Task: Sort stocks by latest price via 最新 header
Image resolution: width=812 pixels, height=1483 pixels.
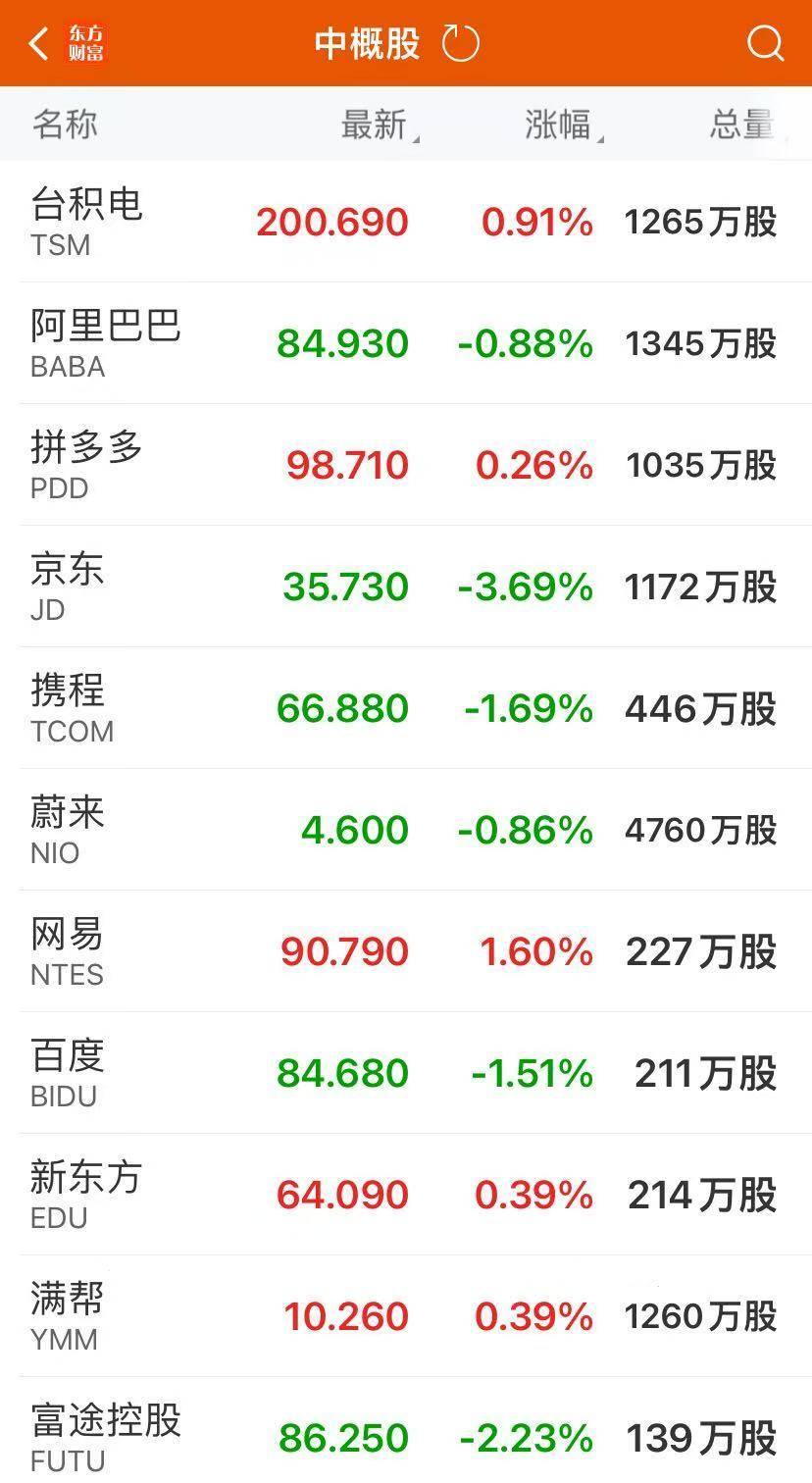Action: click(368, 125)
